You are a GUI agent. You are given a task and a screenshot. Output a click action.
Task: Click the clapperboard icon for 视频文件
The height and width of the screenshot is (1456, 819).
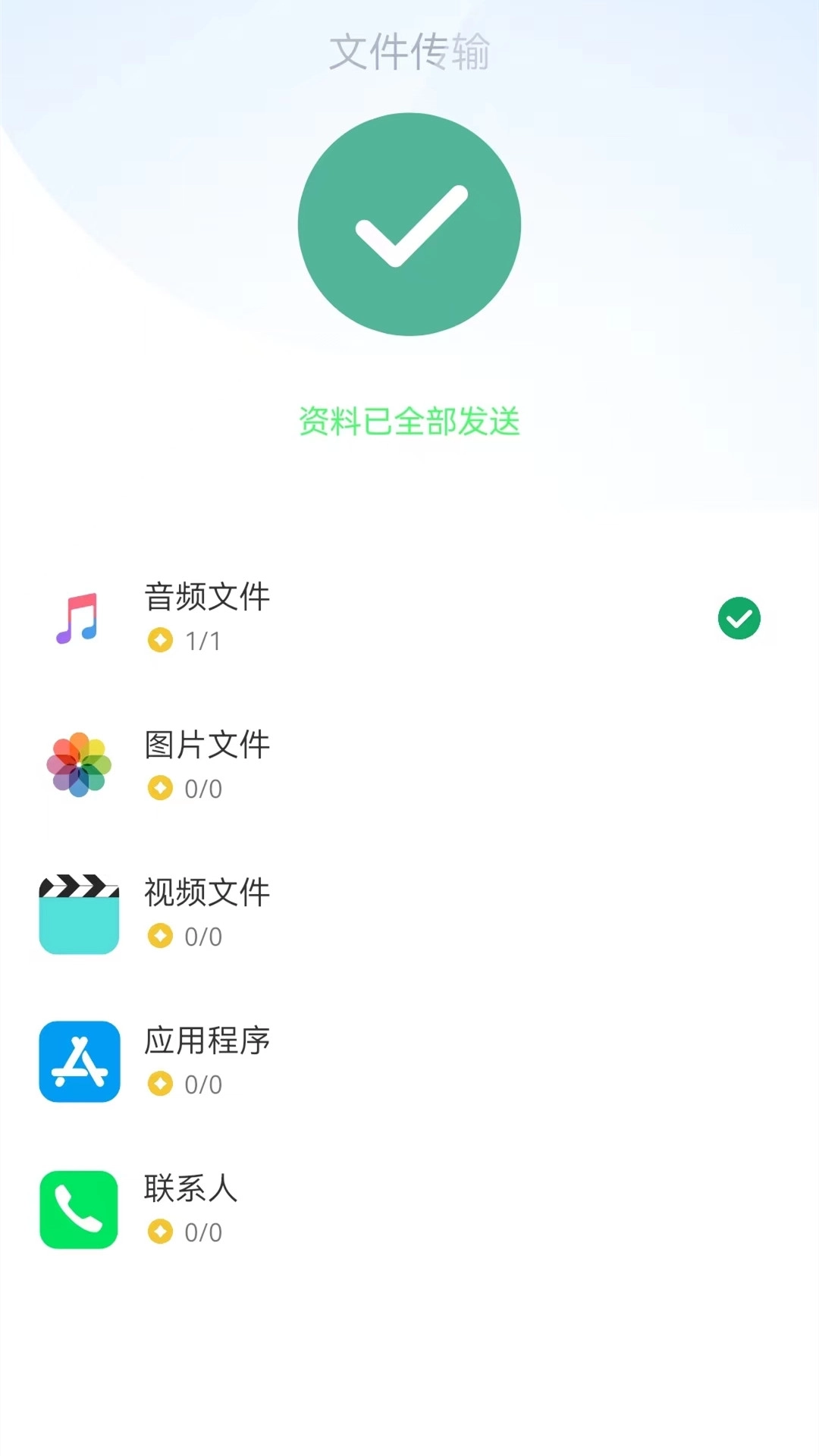(x=78, y=914)
